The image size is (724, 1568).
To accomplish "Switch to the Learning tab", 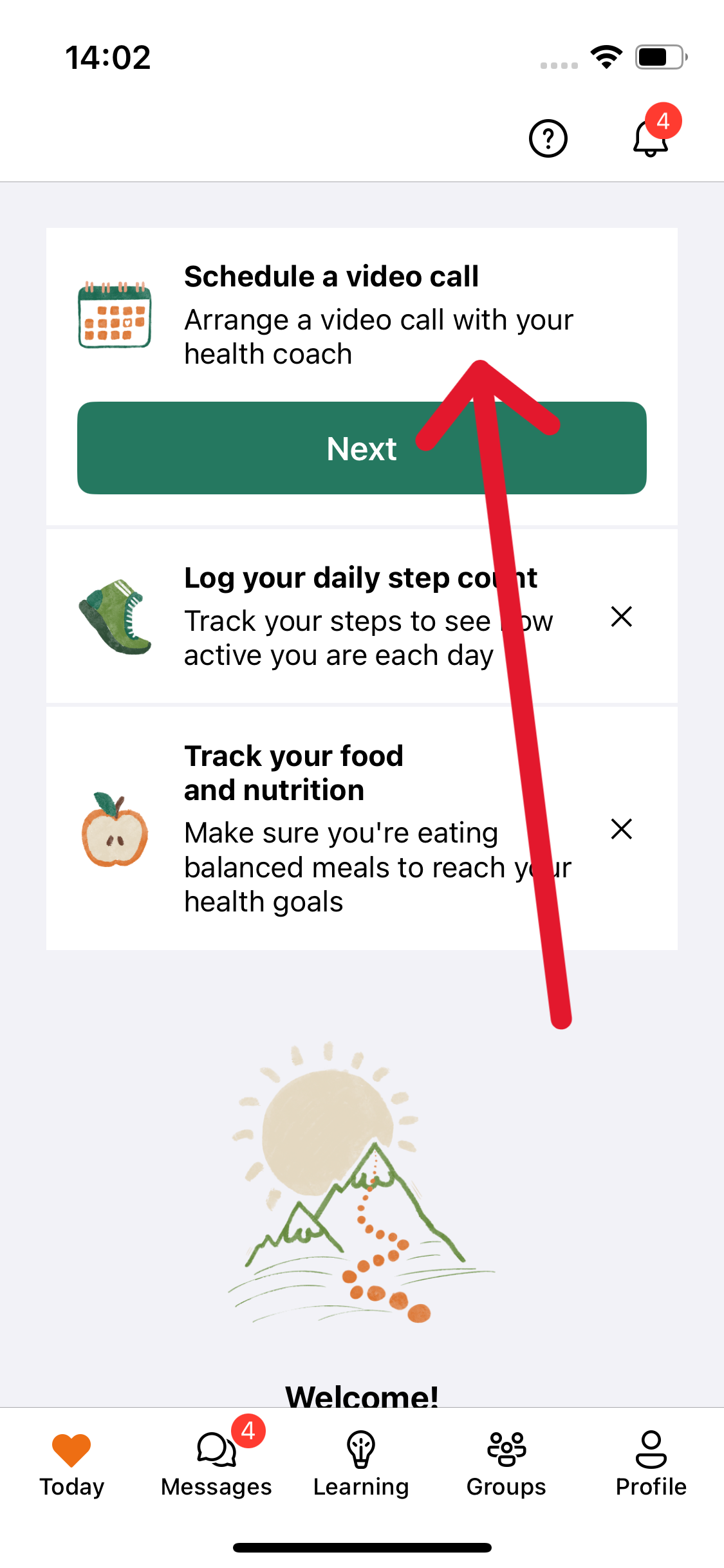I will pos(361,1464).
